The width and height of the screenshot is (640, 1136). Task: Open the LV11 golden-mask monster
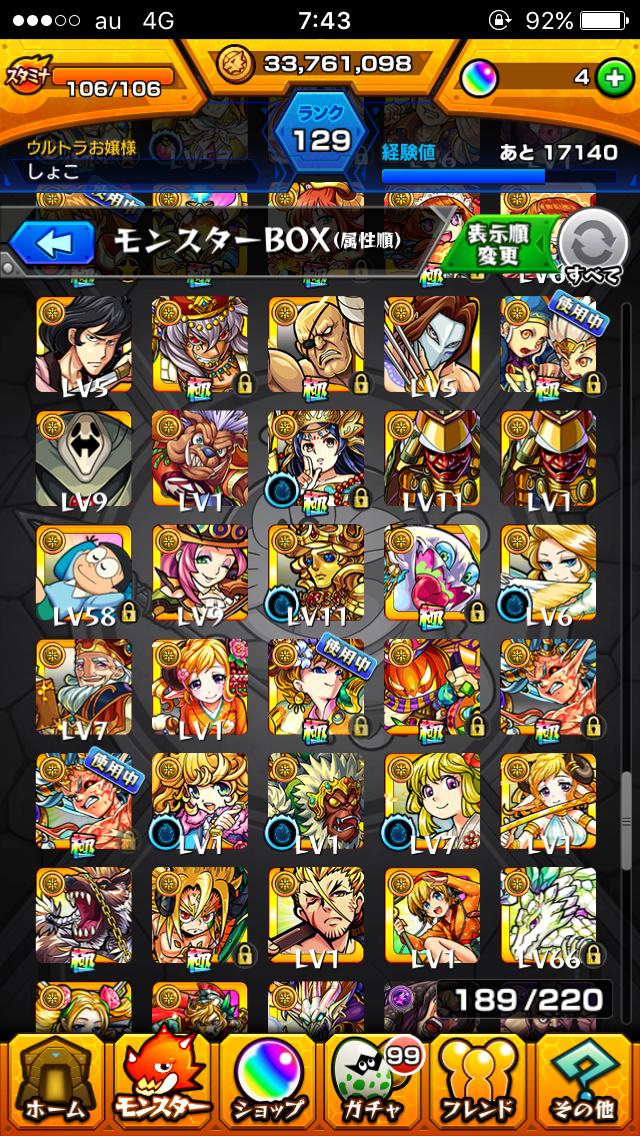(315, 573)
